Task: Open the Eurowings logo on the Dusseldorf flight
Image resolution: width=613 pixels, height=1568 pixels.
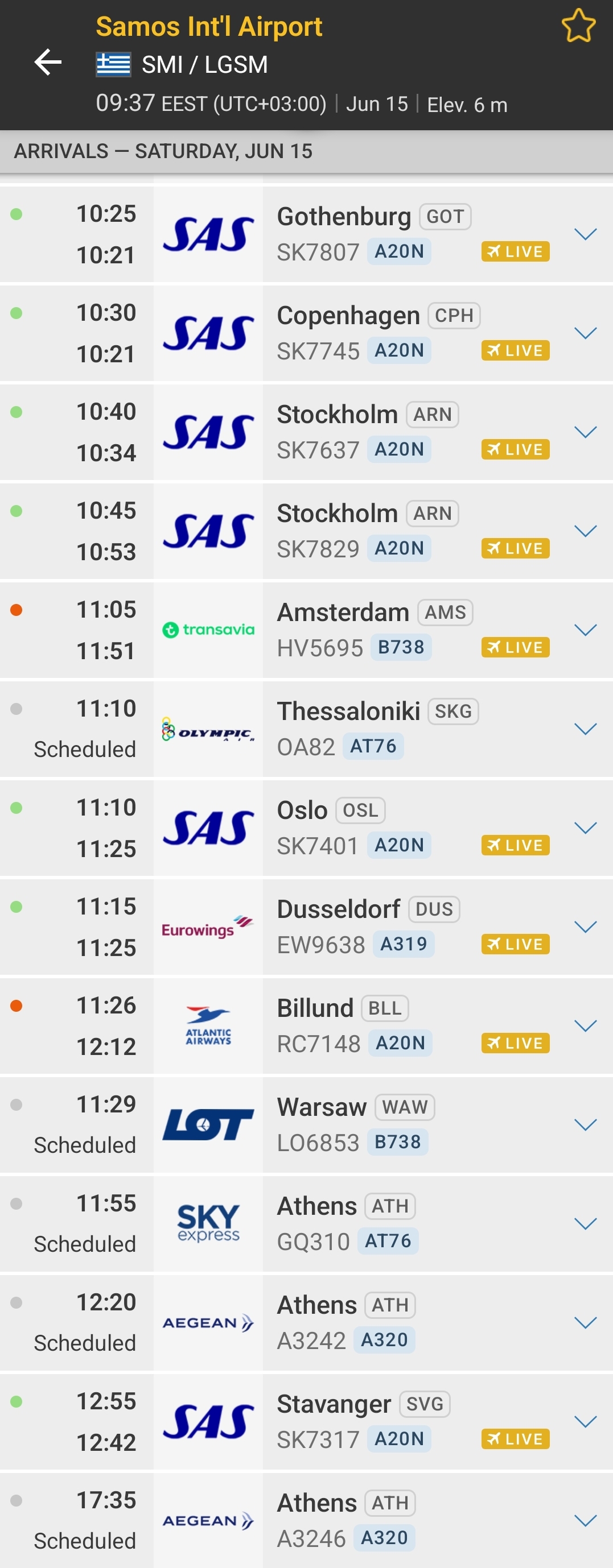Action: (x=208, y=926)
